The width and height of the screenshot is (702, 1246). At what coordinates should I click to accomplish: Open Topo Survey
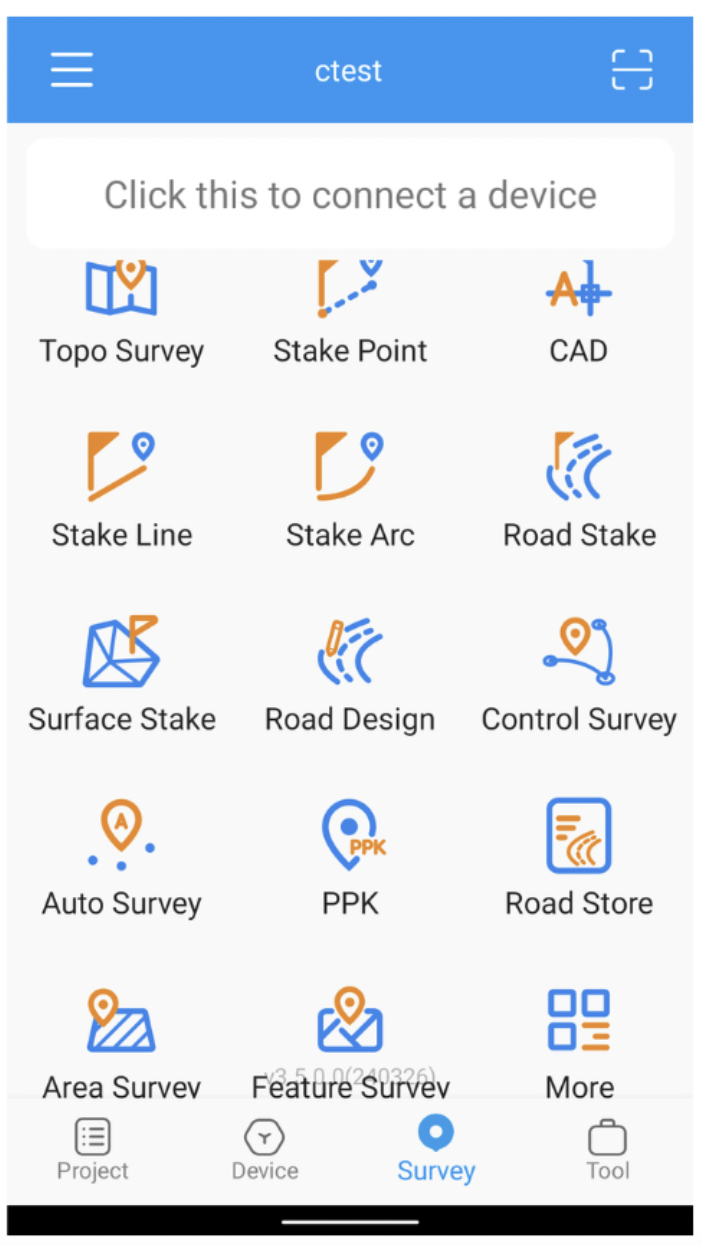tap(122, 308)
